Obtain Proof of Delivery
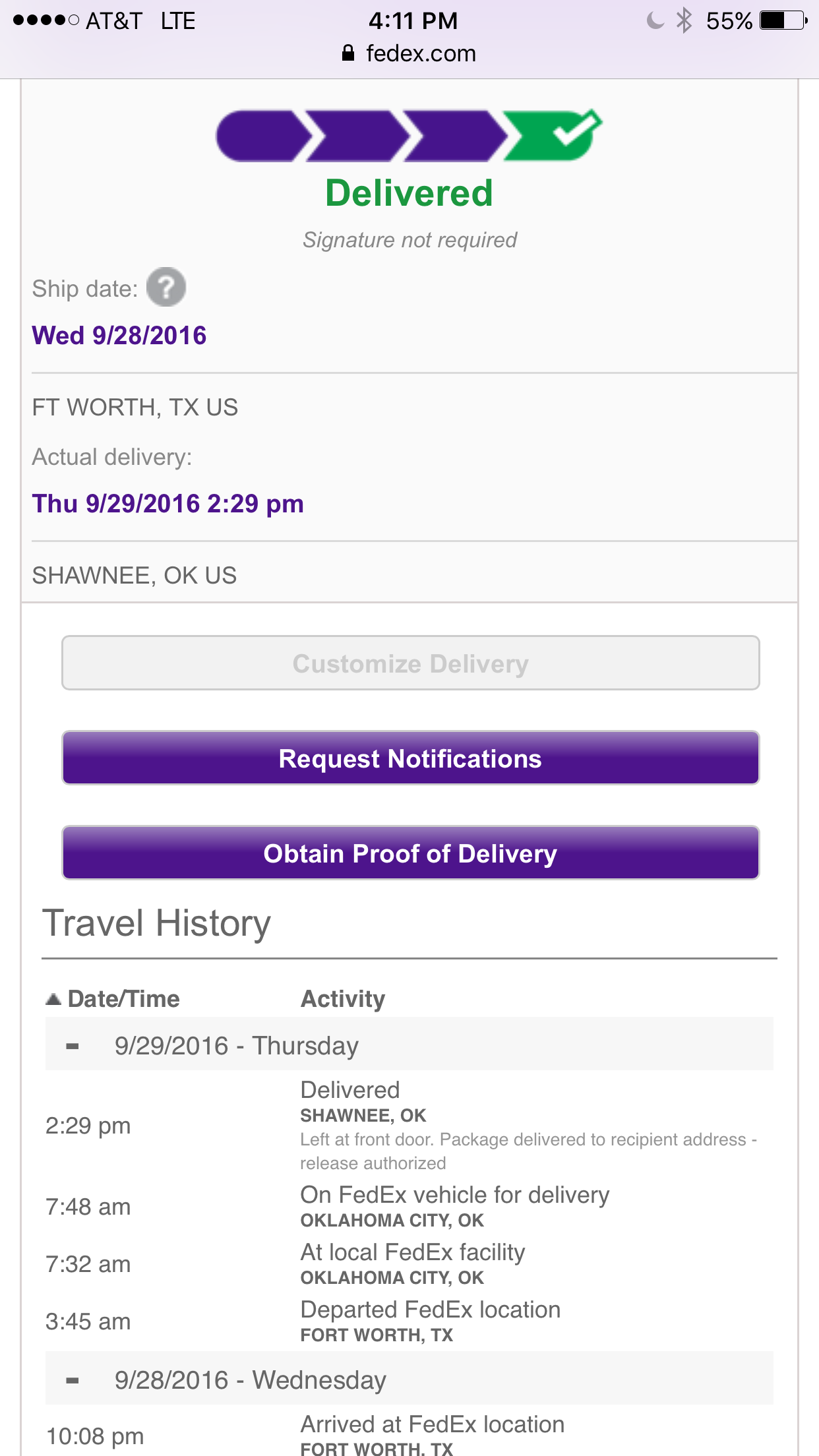Image resolution: width=819 pixels, height=1456 pixels. click(x=410, y=853)
